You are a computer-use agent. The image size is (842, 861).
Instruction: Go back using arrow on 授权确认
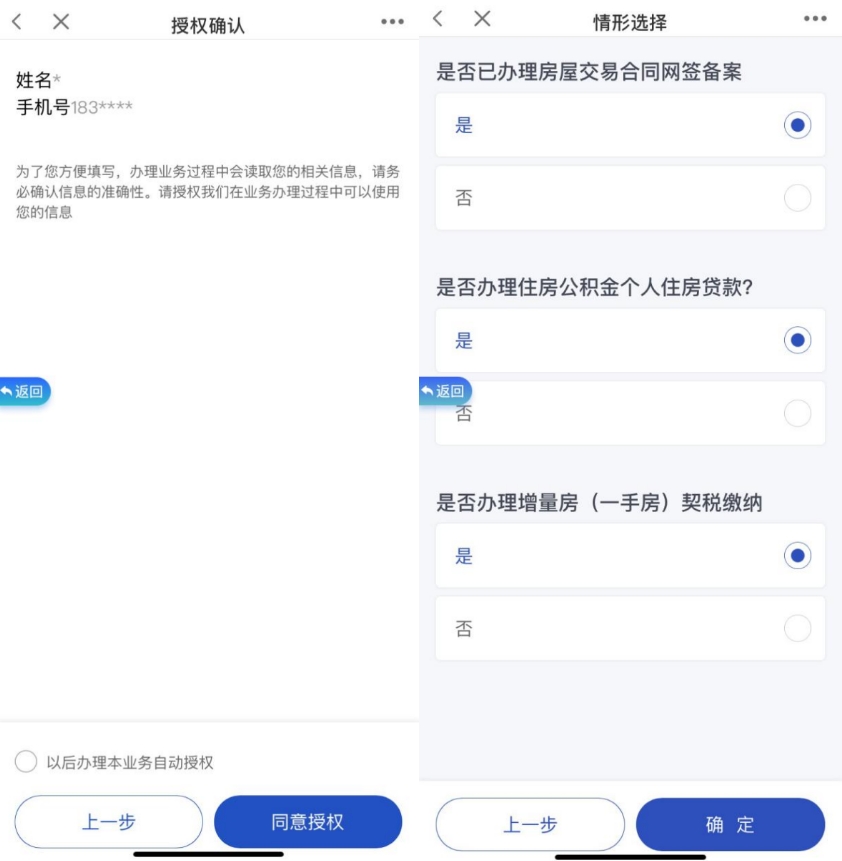(17, 22)
